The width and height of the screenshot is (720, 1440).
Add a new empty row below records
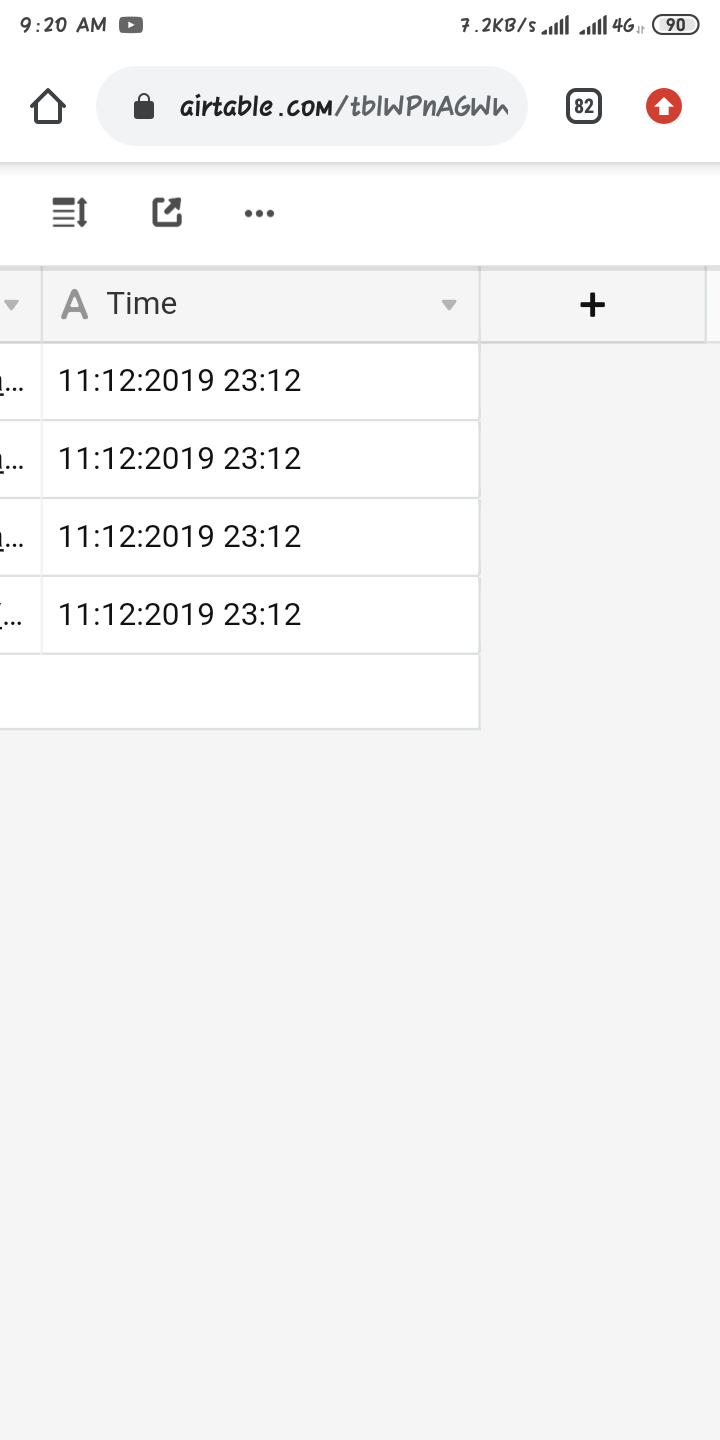click(240, 692)
